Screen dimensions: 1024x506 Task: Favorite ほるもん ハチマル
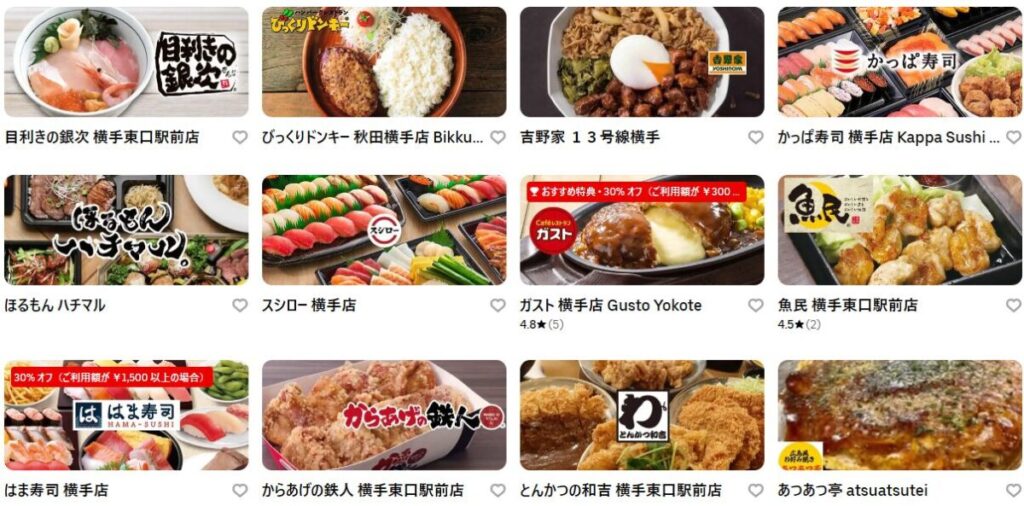[240, 305]
